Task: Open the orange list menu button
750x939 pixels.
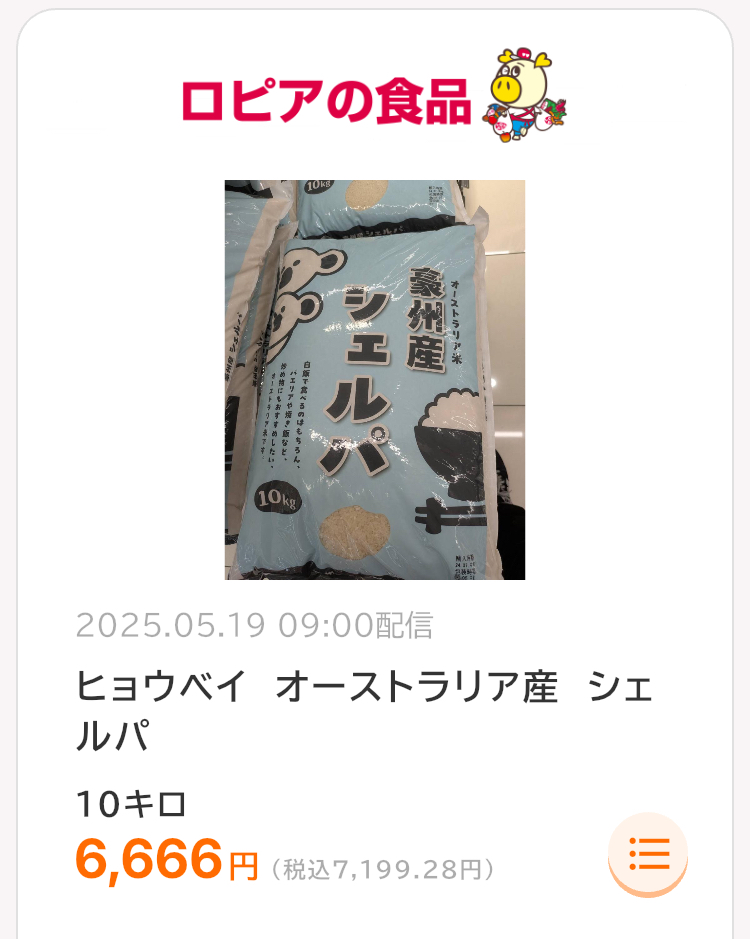Action: point(648,853)
